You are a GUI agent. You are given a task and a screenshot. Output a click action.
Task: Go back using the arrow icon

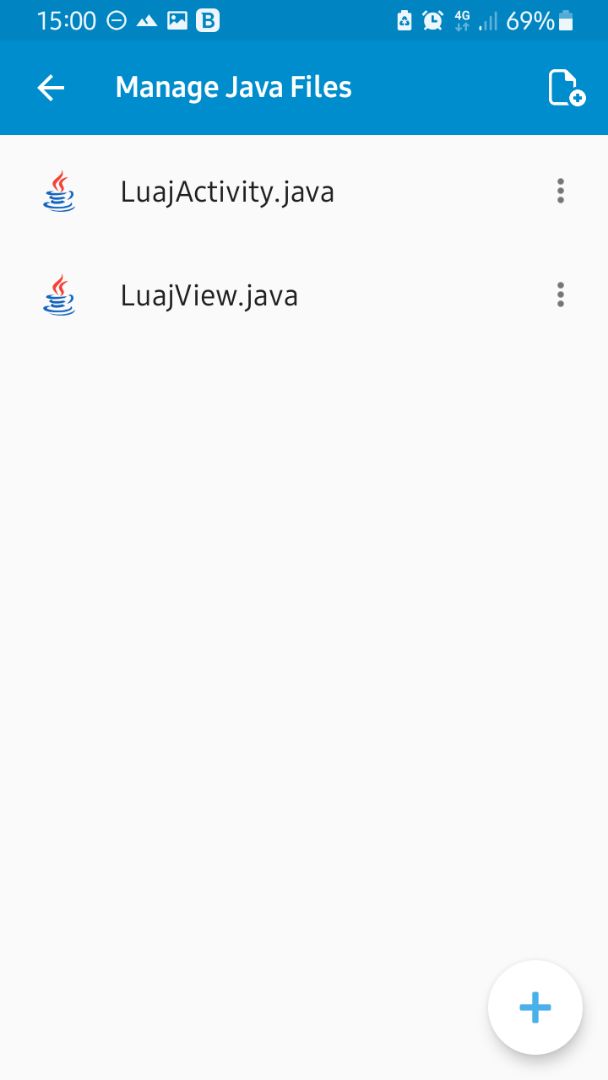click(50, 87)
